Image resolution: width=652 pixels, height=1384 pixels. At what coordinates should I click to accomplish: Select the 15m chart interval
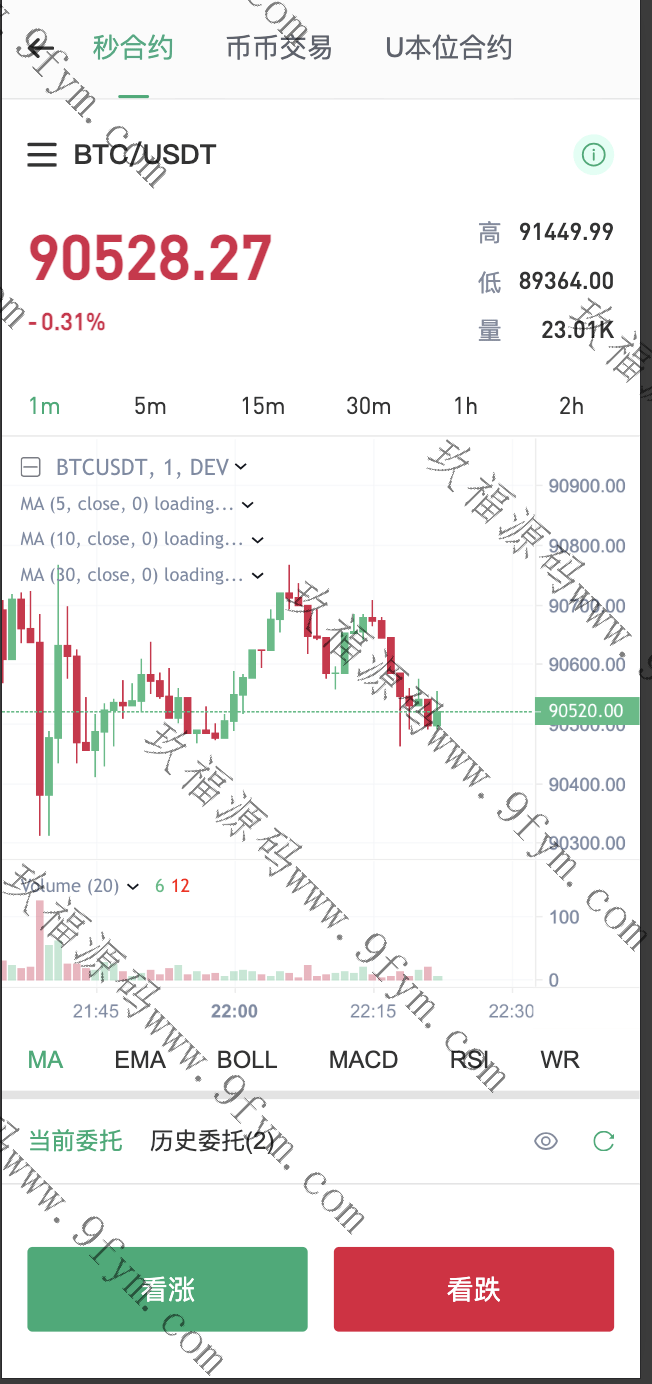[x=263, y=406]
